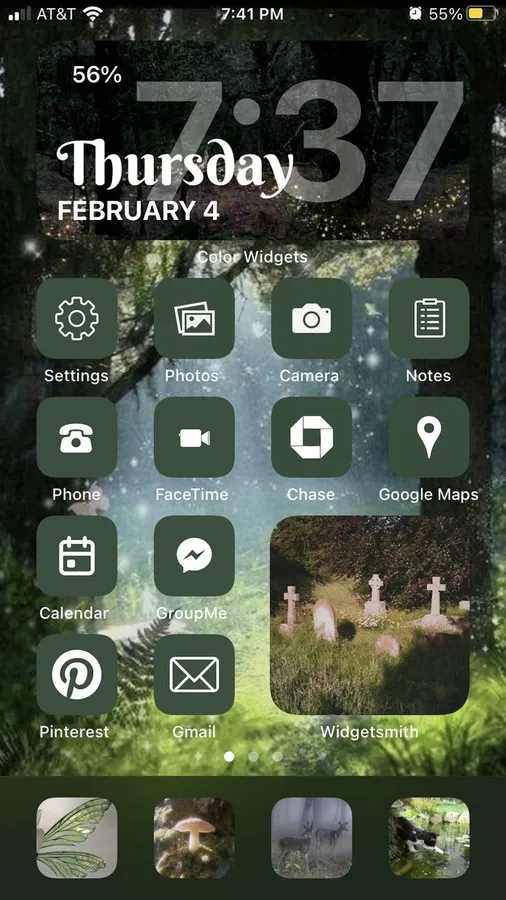506x900 pixels.
Task: Open the Chase banking app
Action: click(312, 437)
